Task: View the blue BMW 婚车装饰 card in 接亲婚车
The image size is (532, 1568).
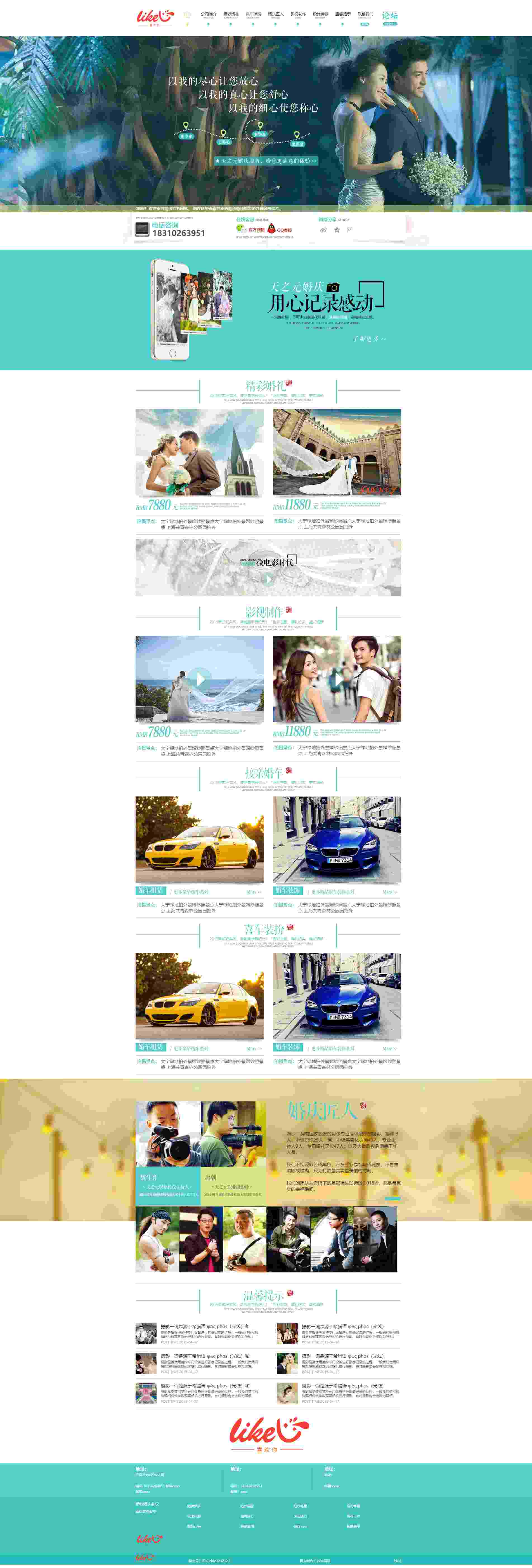Action: pos(337,840)
